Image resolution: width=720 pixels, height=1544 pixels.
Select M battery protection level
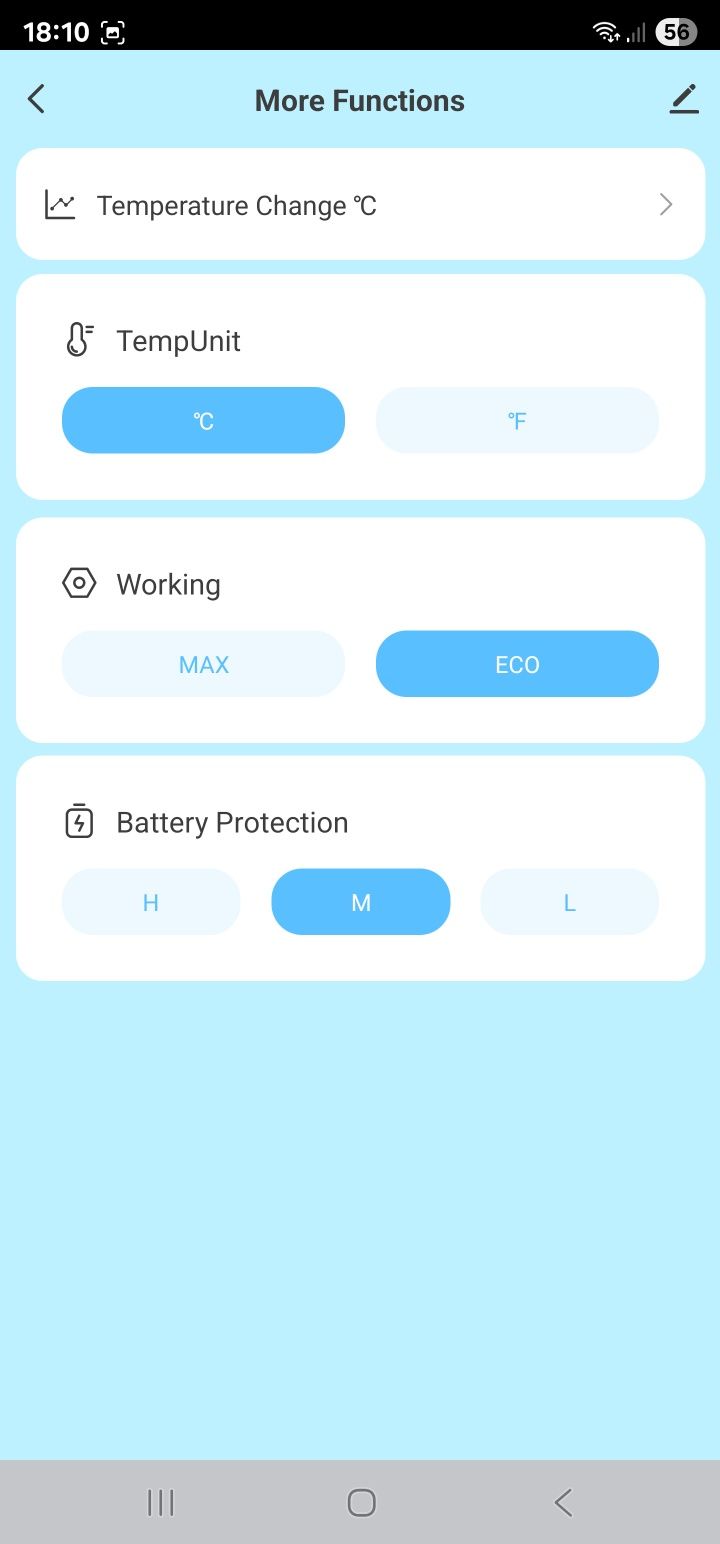point(361,902)
